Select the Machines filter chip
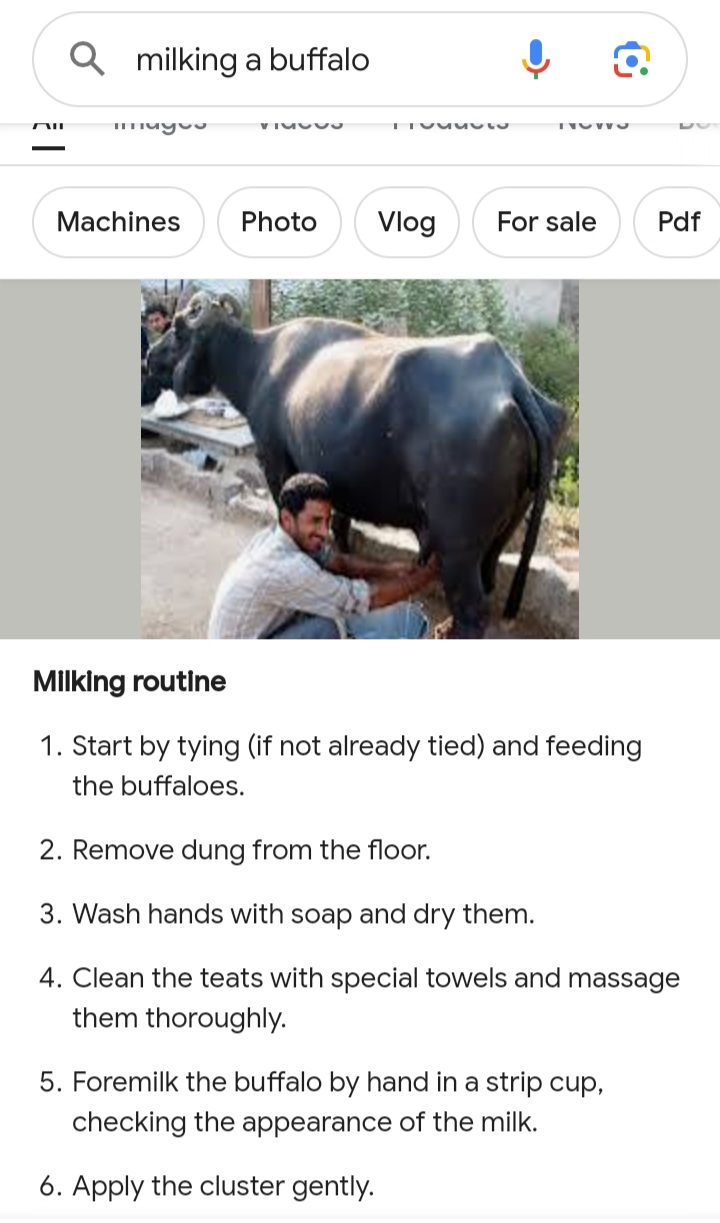 pyautogui.click(x=118, y=222)
